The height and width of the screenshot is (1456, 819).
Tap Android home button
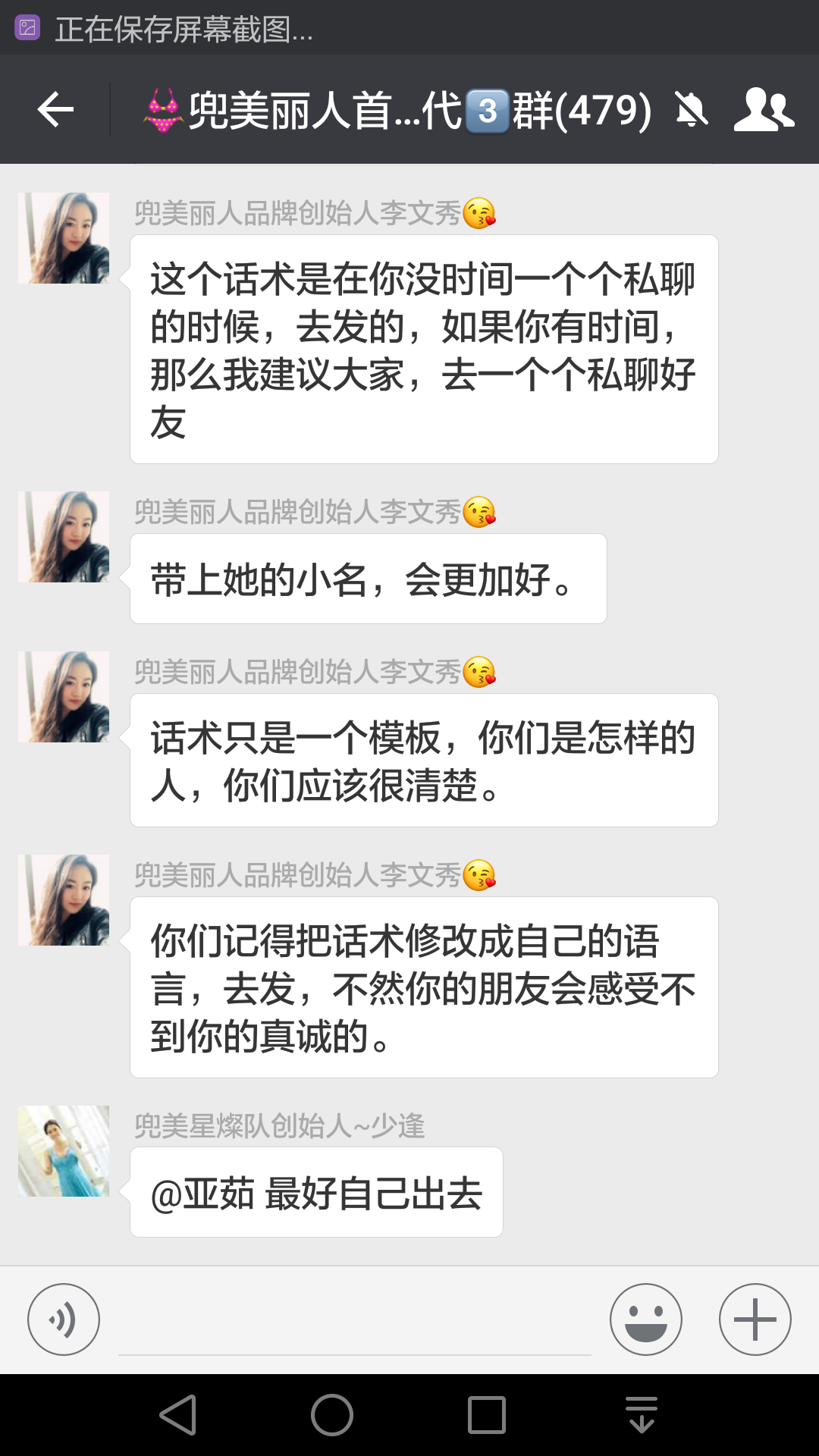click(332, 1415)
